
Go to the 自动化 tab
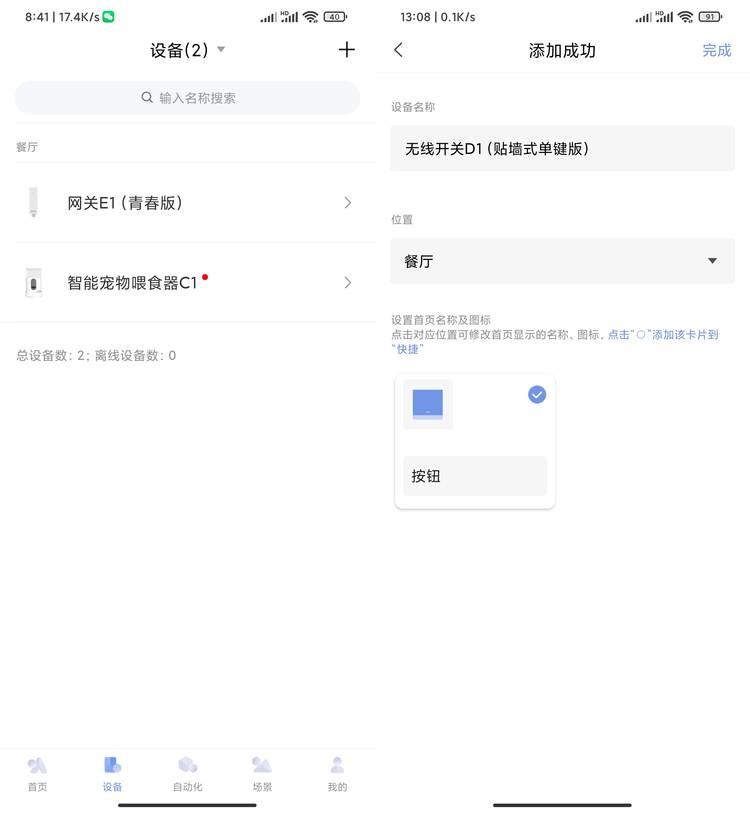coord(187,774)
